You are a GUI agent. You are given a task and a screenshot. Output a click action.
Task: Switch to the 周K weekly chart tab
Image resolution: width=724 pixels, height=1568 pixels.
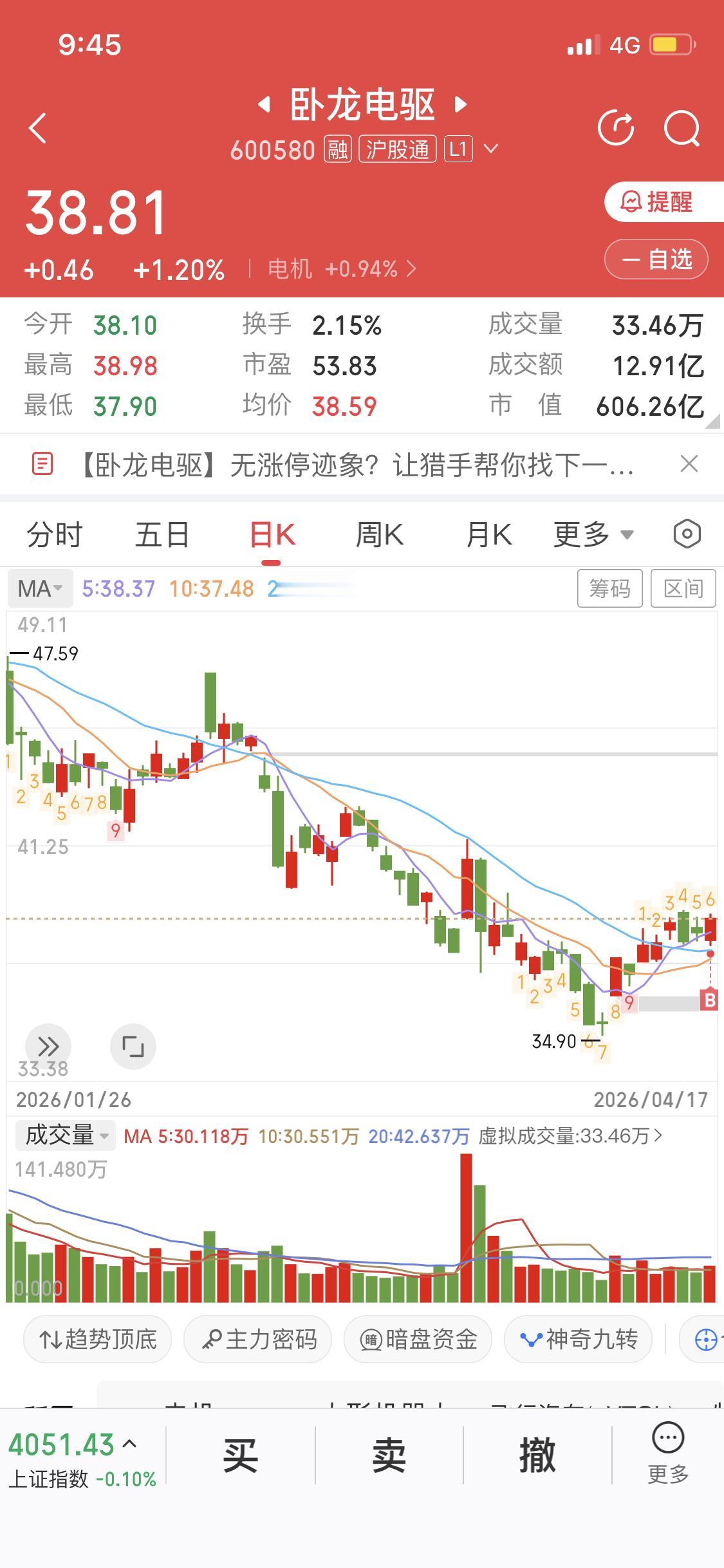point(380,534)
